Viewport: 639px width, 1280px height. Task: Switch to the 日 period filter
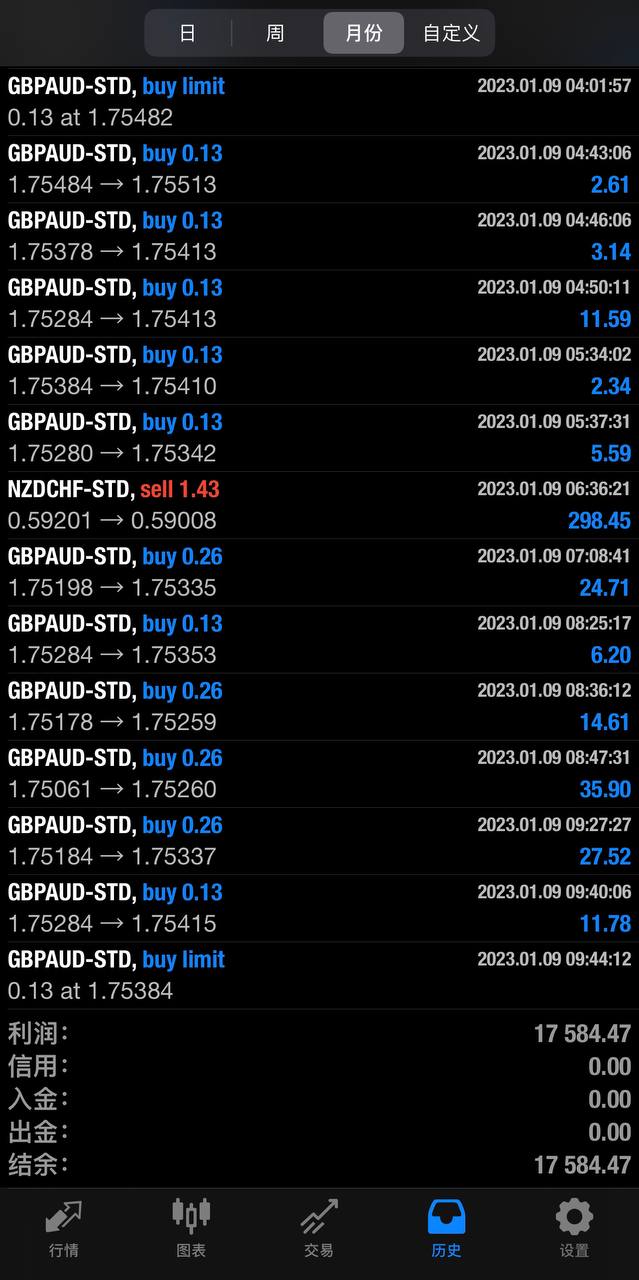[187, 33]
